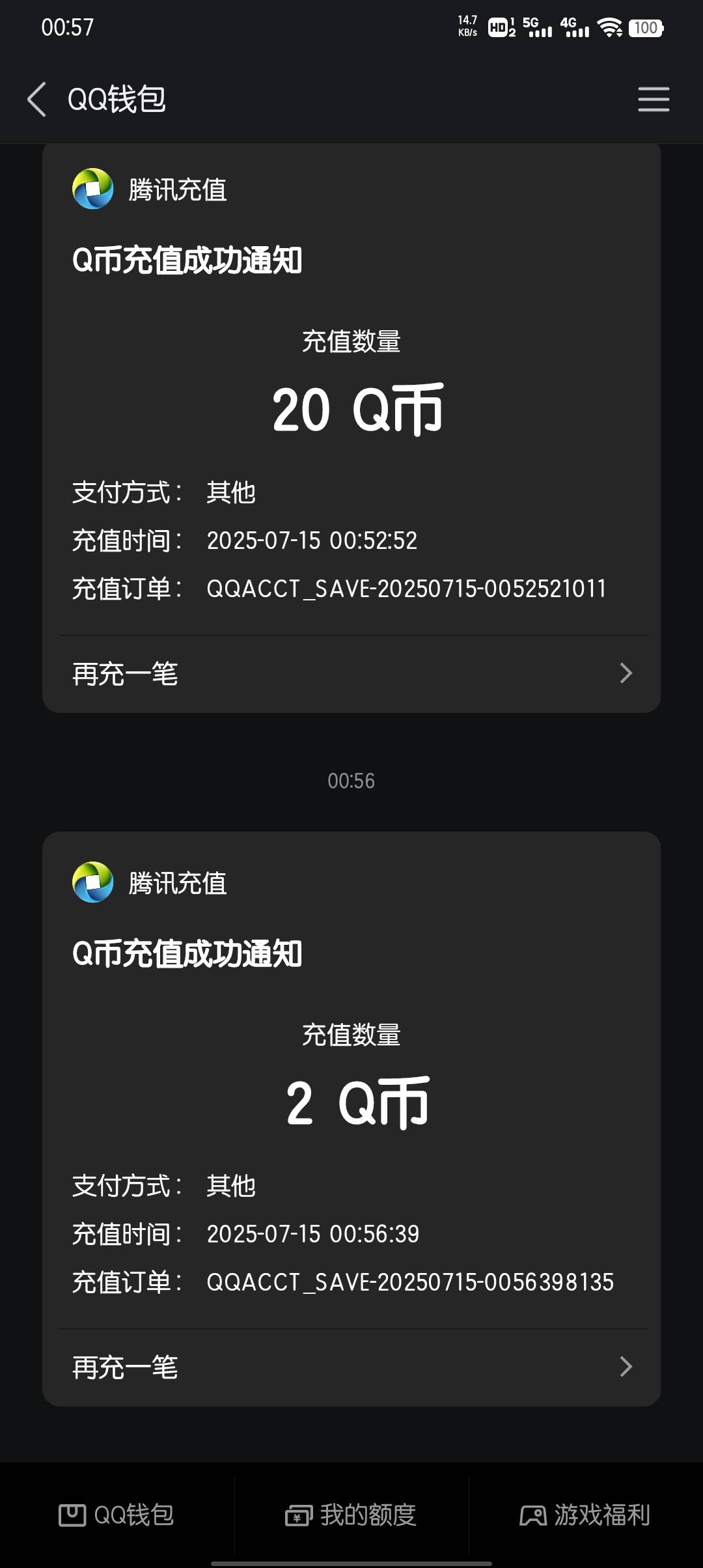Screen dimensions: 703x1568
Task: Open 游戏福利 in the bottom menu
Action: click(x=586, y=1515)
